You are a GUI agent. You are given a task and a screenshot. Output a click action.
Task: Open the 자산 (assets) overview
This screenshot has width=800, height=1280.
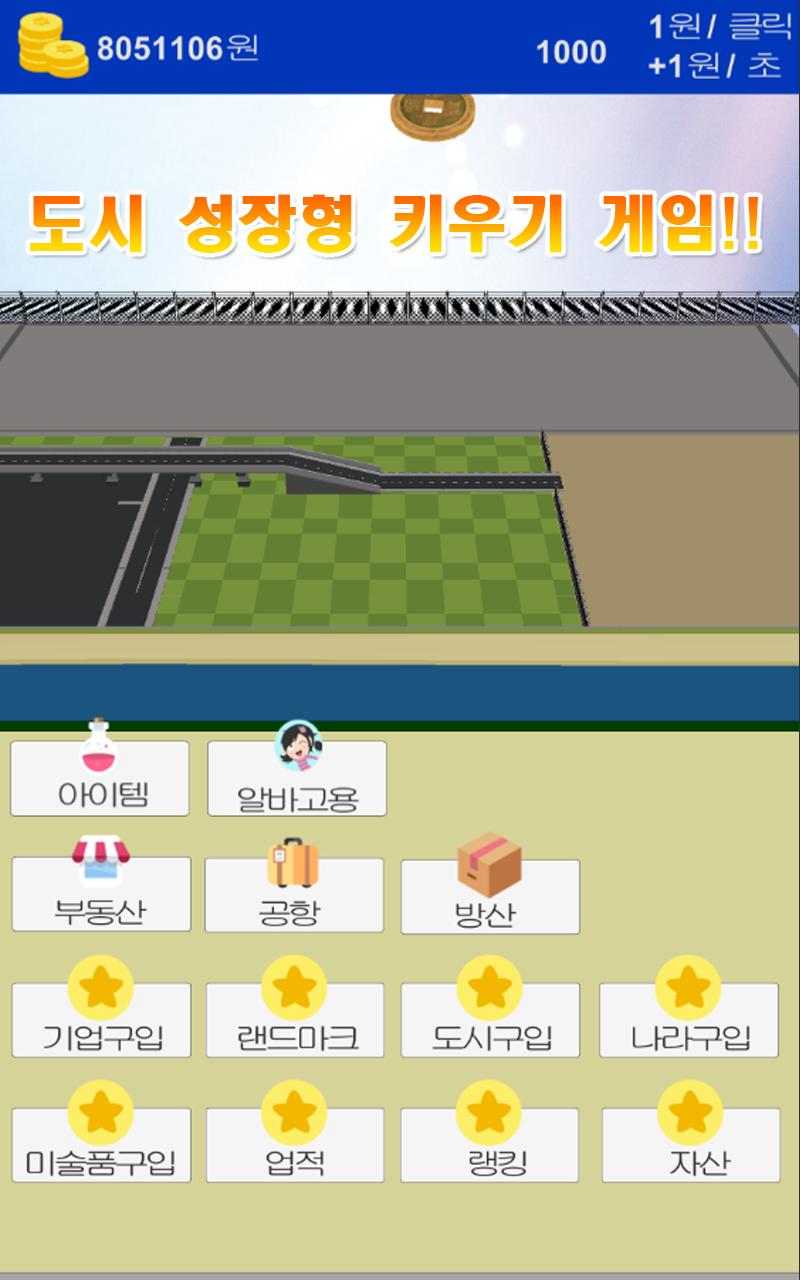click(x=691, y=1147)
